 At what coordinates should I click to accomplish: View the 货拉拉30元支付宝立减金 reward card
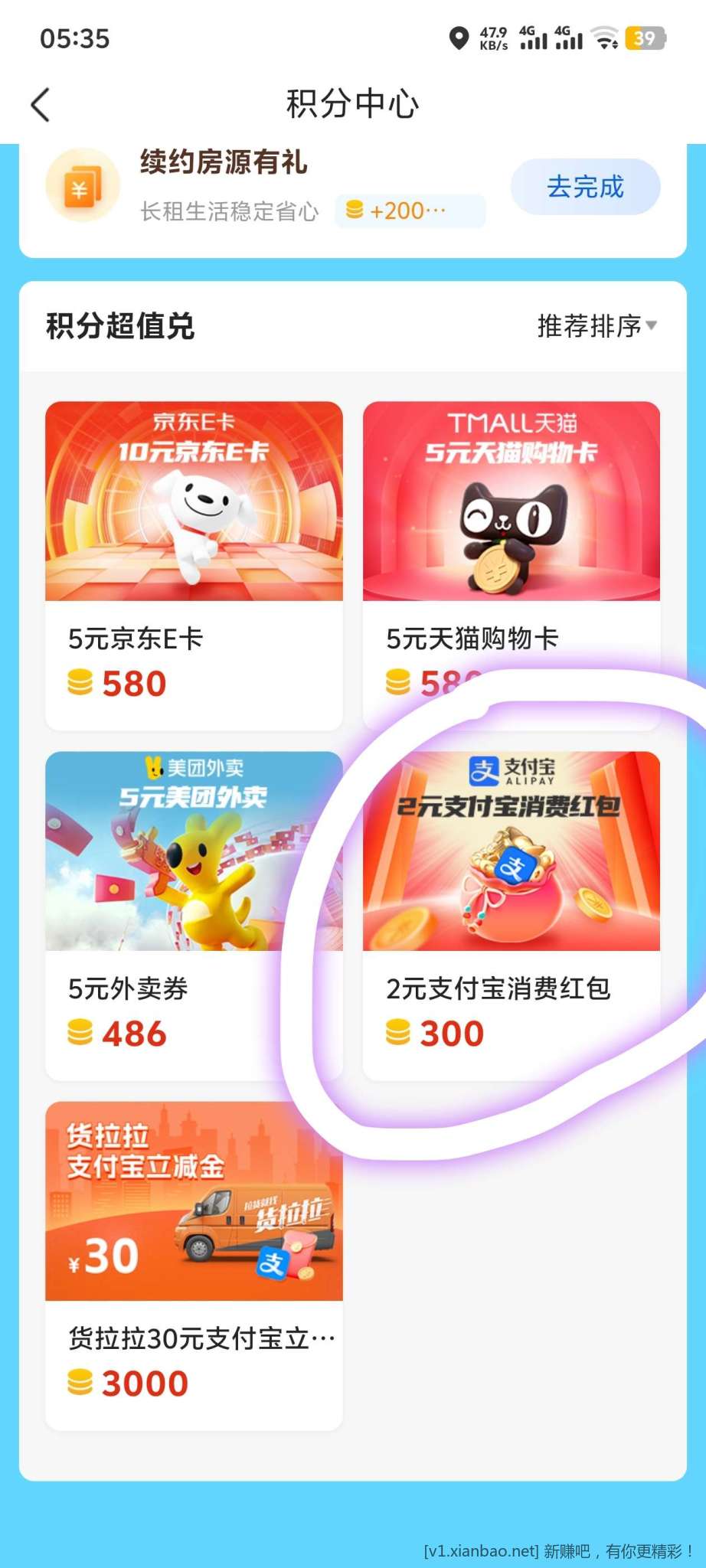click(x=194, y=1265)
